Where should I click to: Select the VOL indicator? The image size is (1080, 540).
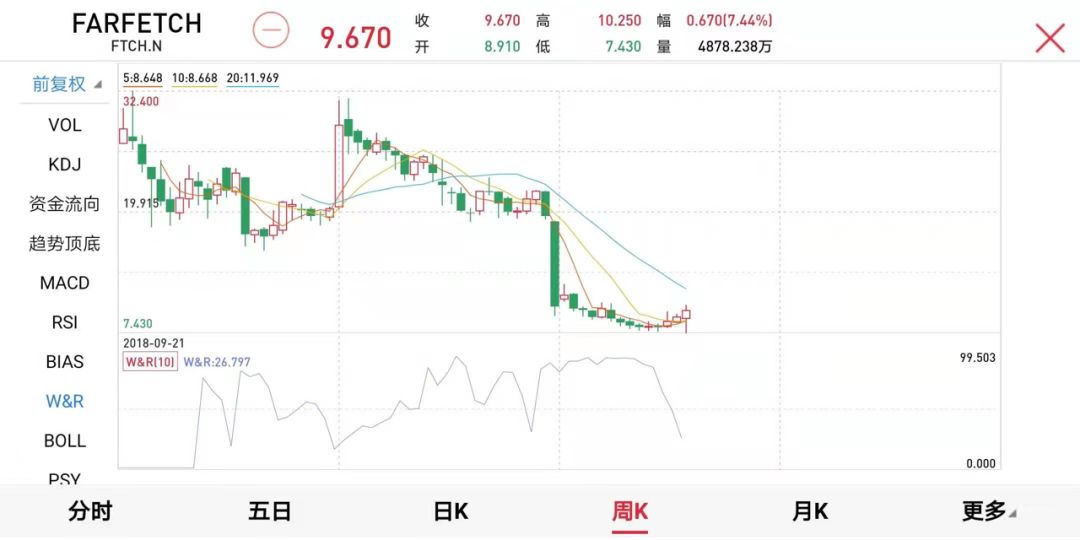point(64,125)
